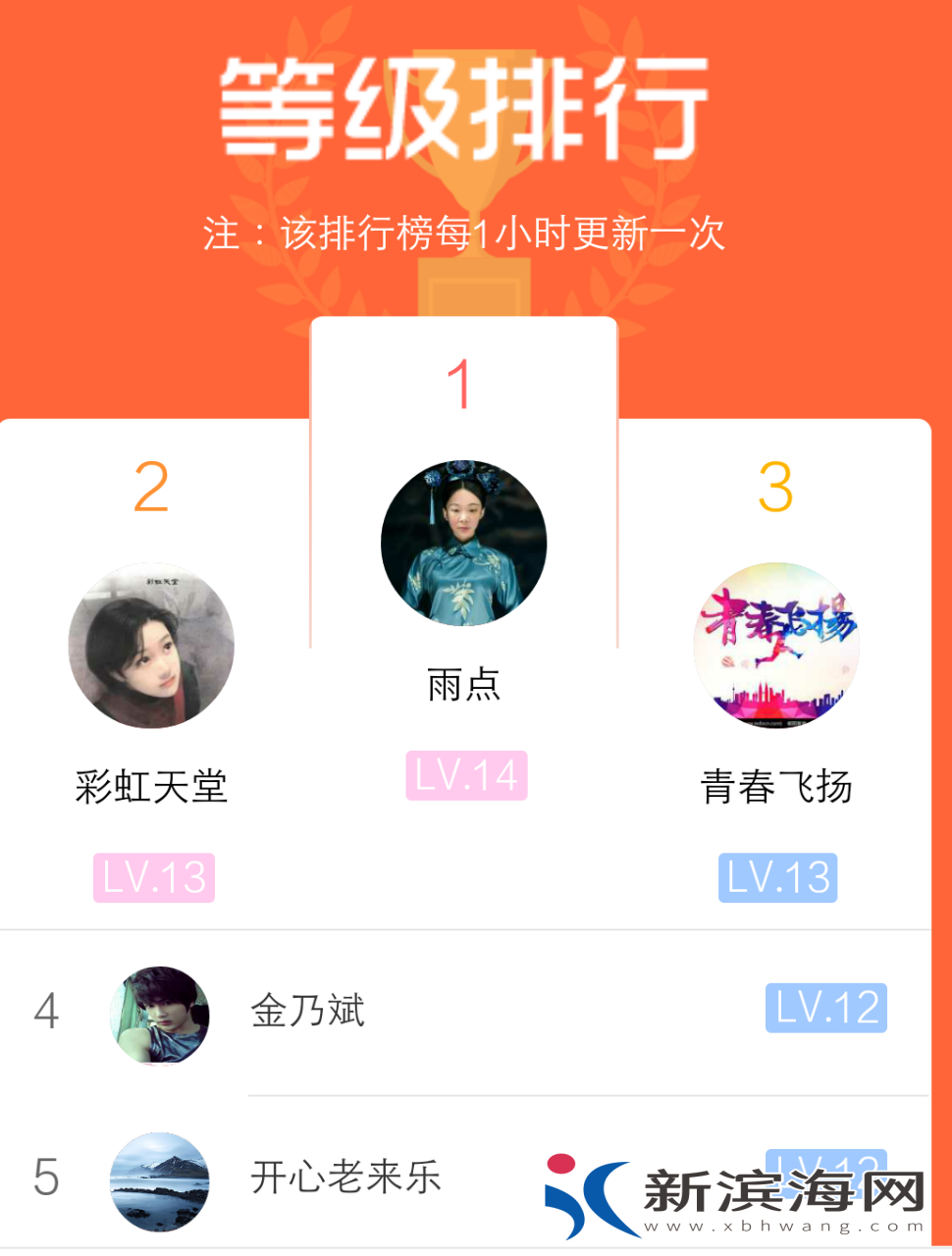This screenshot has height=1256, width=952.
Task: Open the first-place user 雨点's profile
Action: (463, 544)
